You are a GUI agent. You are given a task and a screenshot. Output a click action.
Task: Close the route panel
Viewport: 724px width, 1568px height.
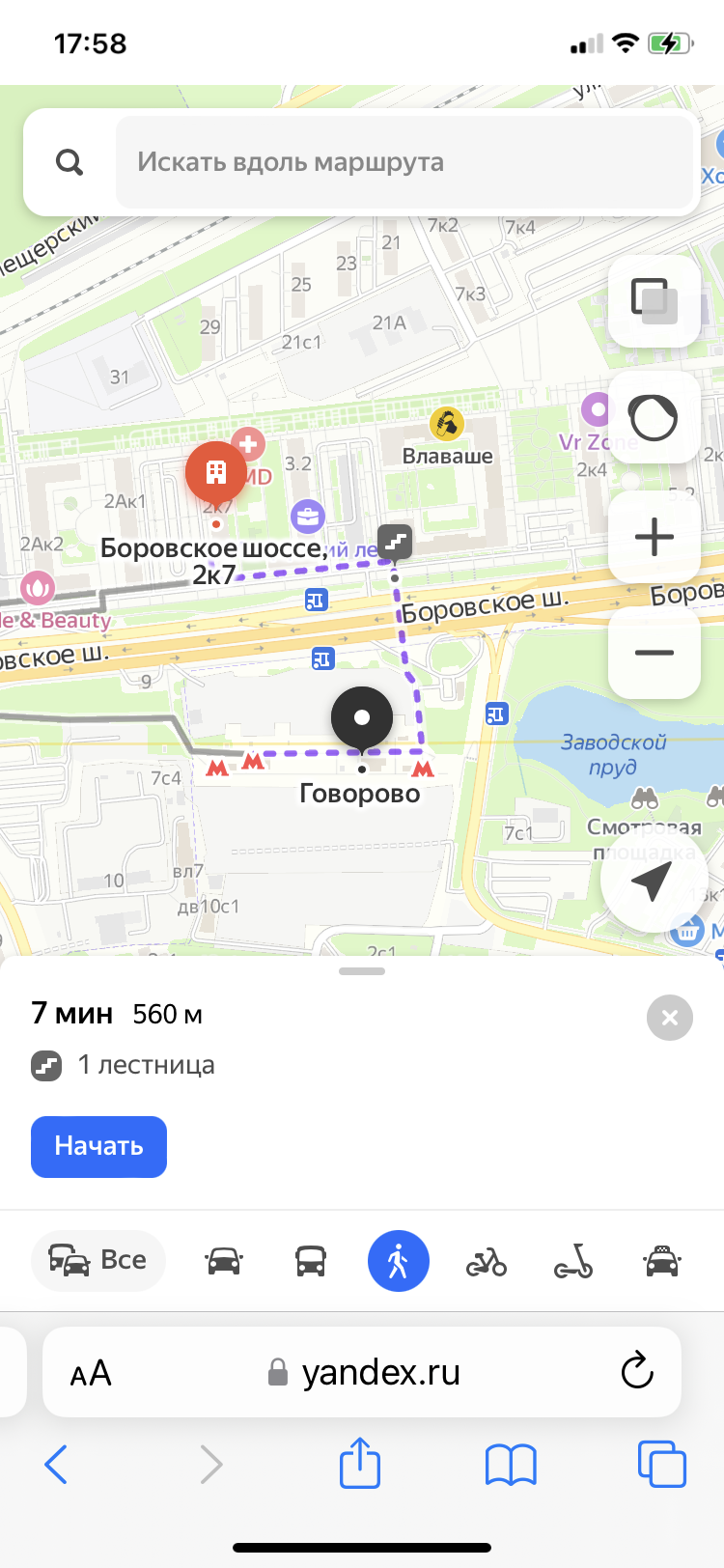pos(670,1018)
